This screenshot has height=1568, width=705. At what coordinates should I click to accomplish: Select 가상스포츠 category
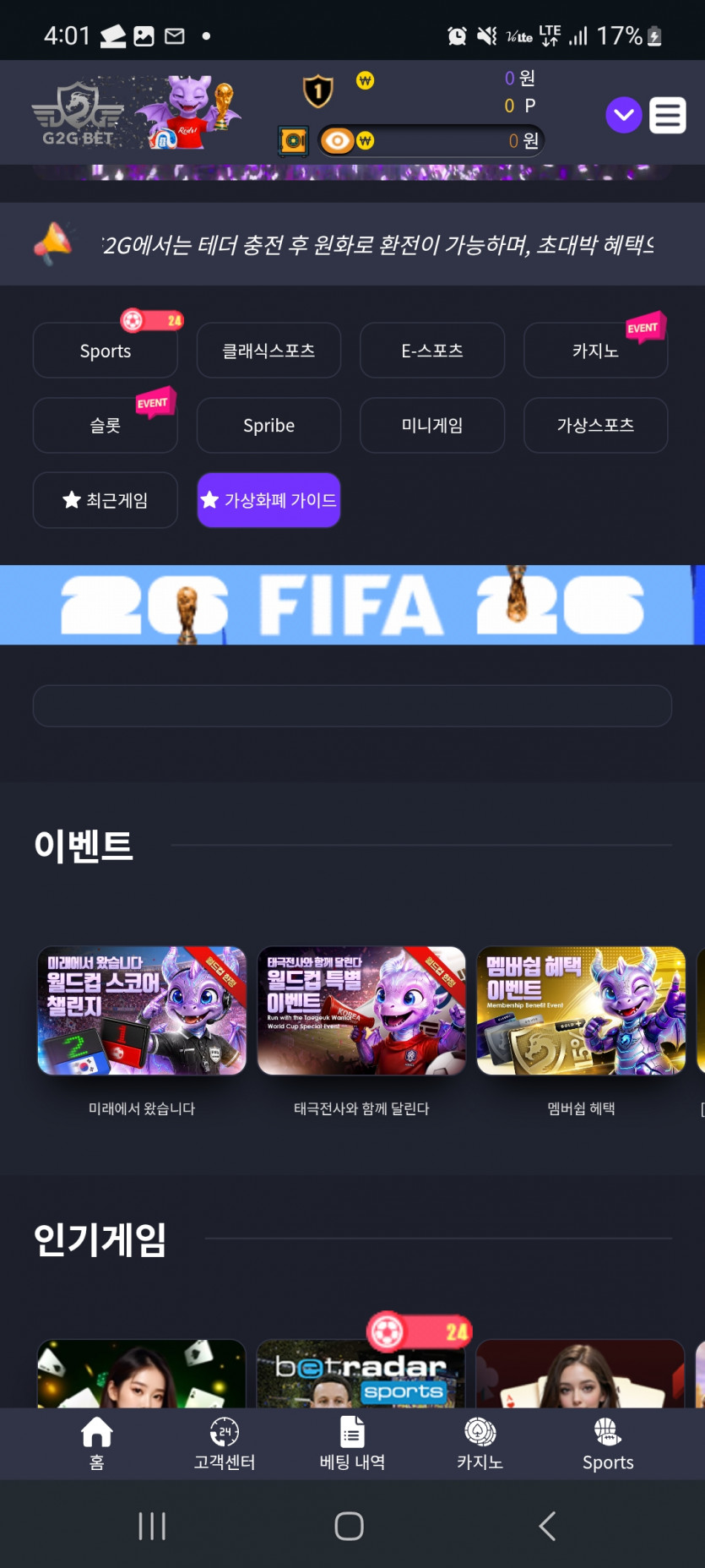(595, 426)
